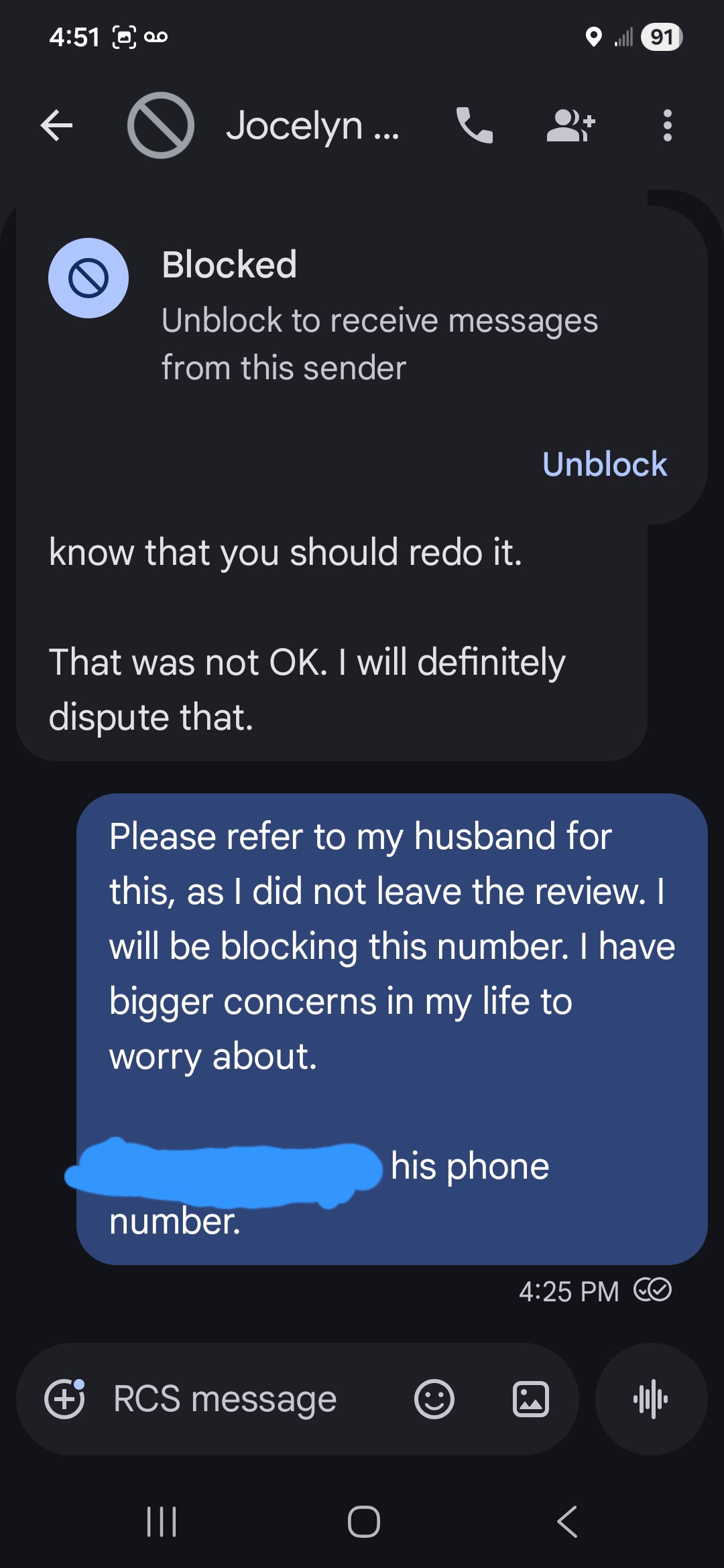
Task: Record a voice message
Action: click(x=651, y=1399)
